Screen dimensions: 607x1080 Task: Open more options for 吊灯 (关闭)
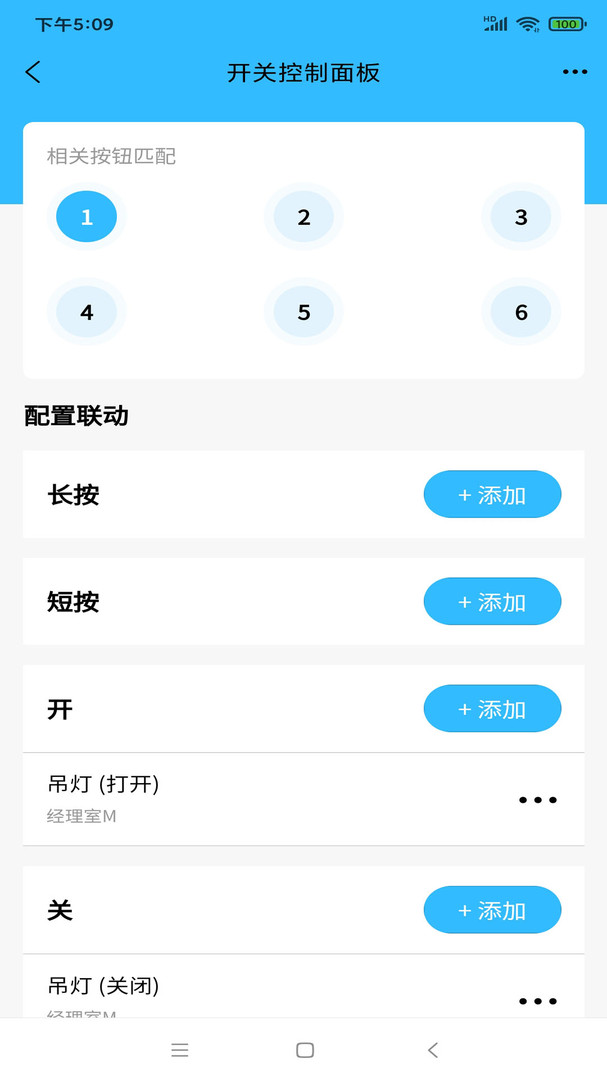coord(538,1001)
